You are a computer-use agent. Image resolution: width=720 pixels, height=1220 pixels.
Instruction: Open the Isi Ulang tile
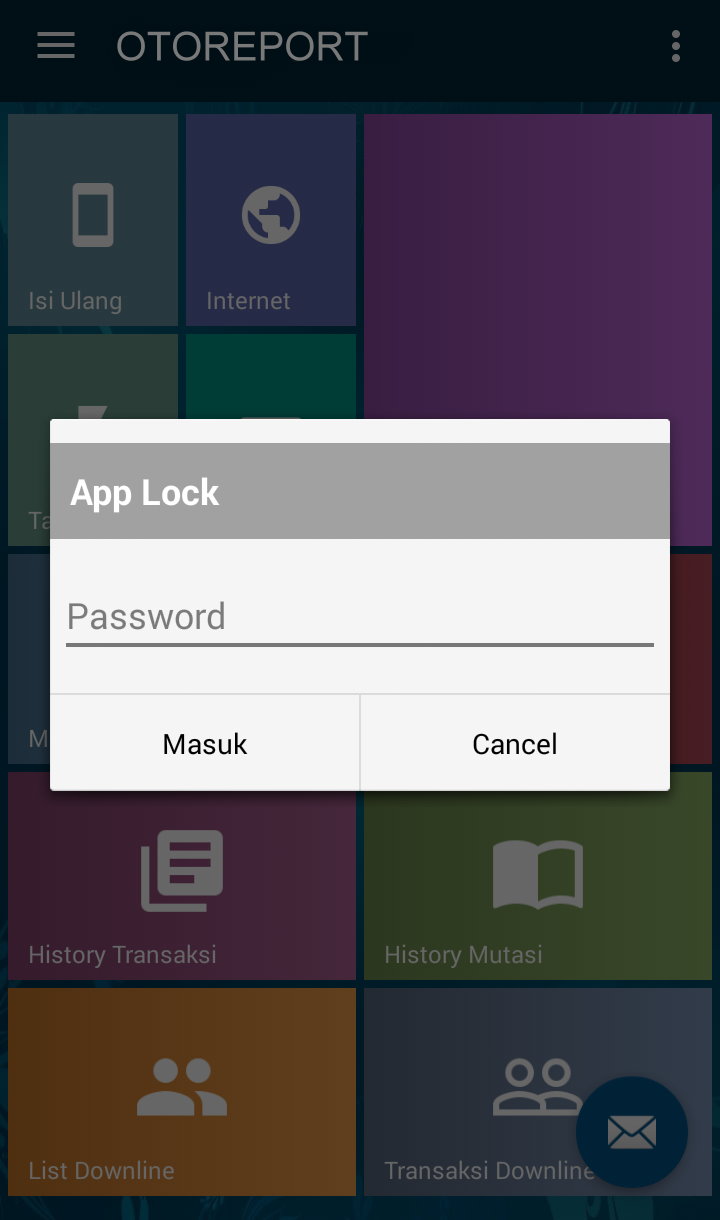tap(93, 220)
